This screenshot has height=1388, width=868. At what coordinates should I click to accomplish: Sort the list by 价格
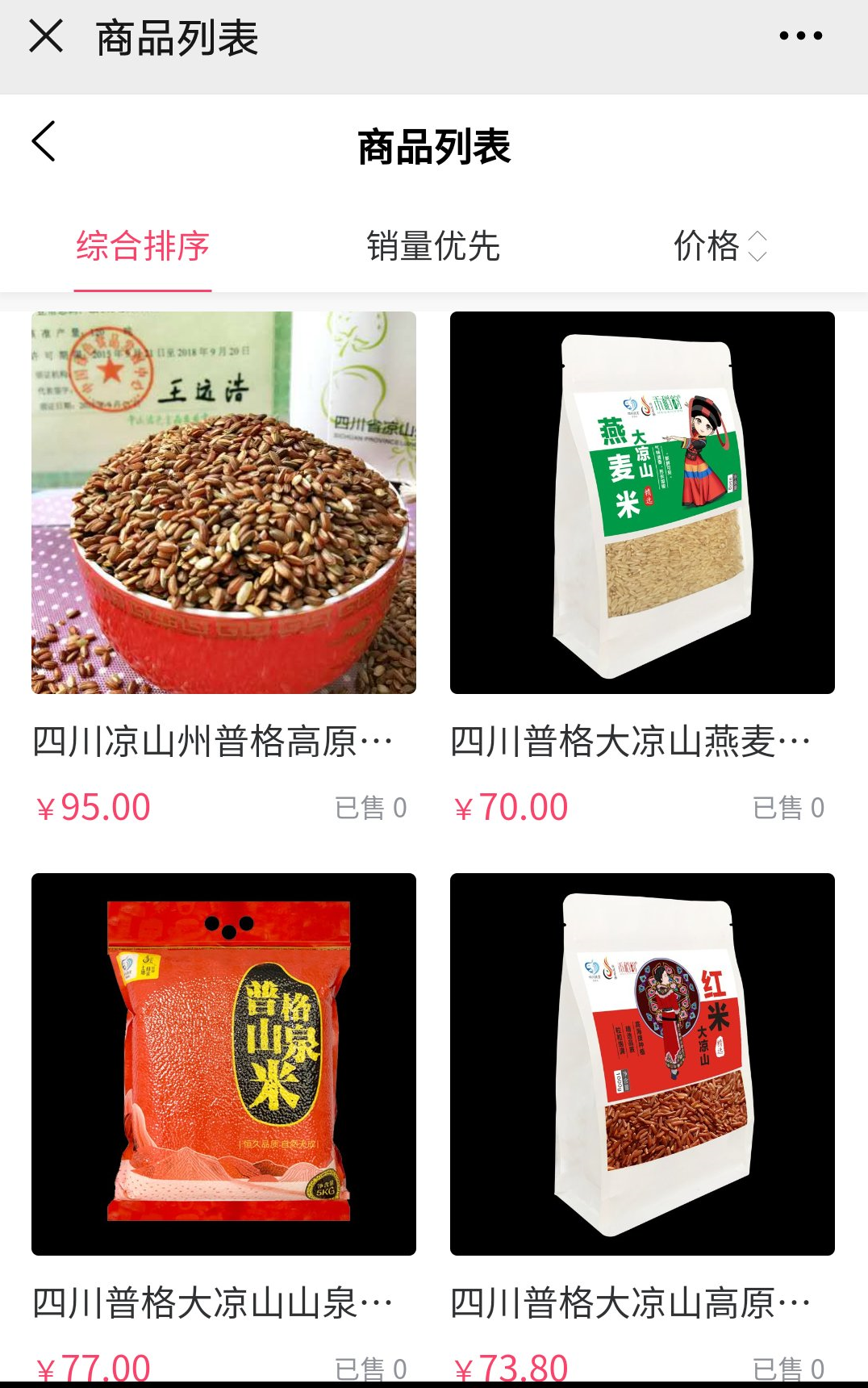720,246
